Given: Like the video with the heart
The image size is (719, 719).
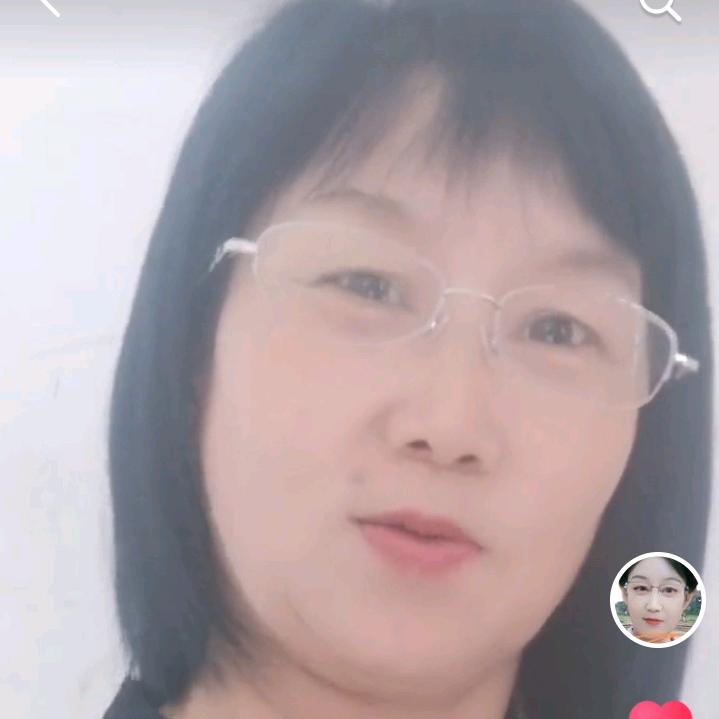Looking at the screenshot, I should 661,710.
